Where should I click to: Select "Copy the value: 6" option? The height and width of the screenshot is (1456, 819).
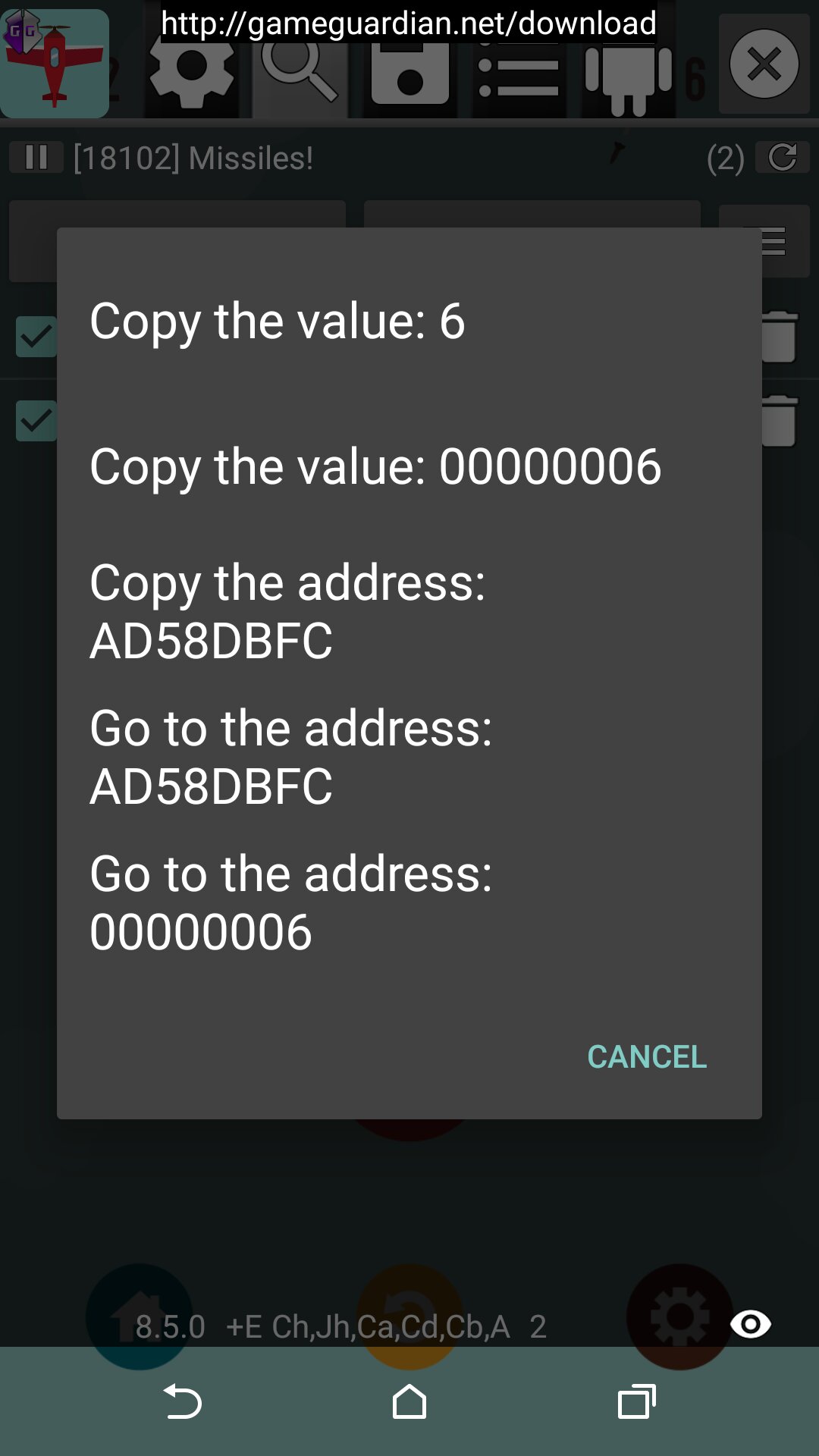point(278,321)
